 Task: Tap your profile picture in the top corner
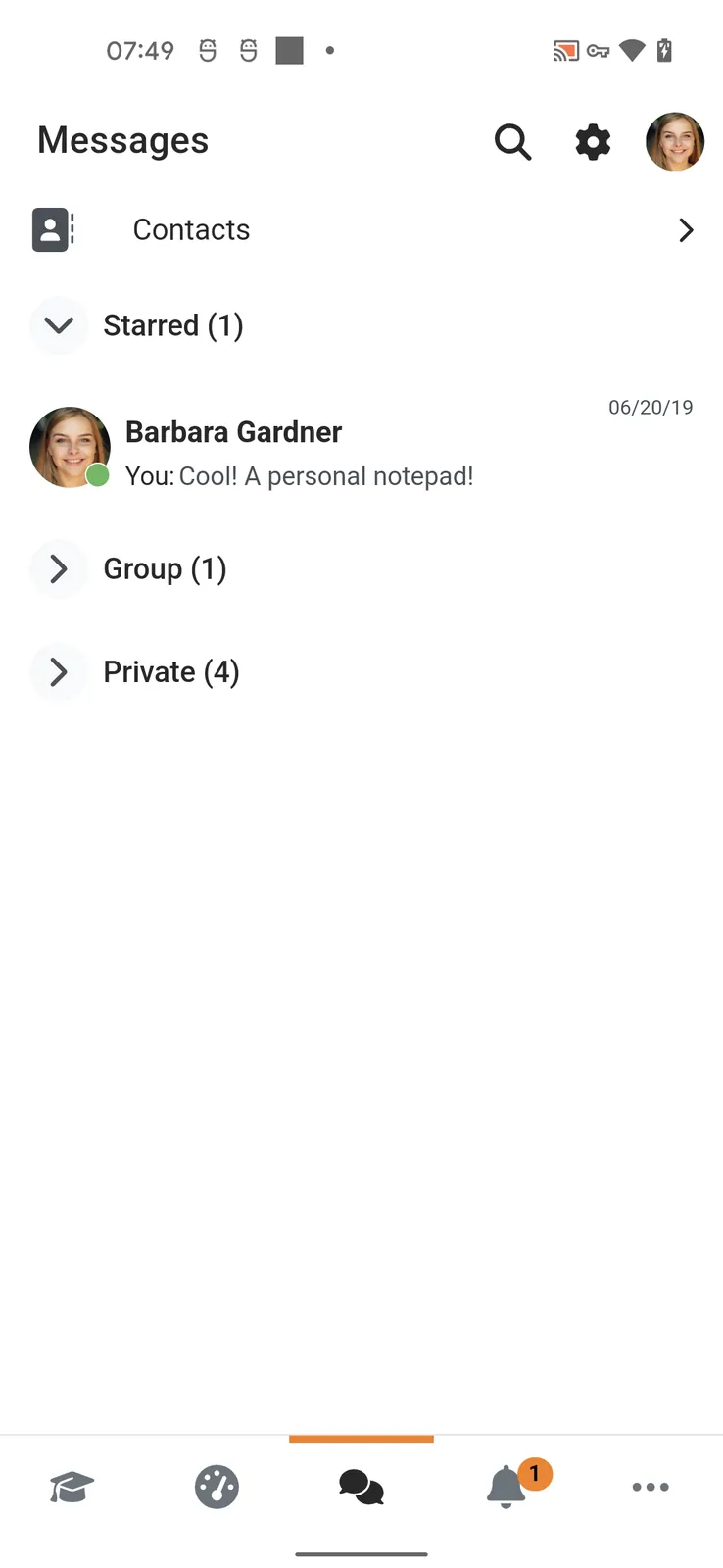675,142
